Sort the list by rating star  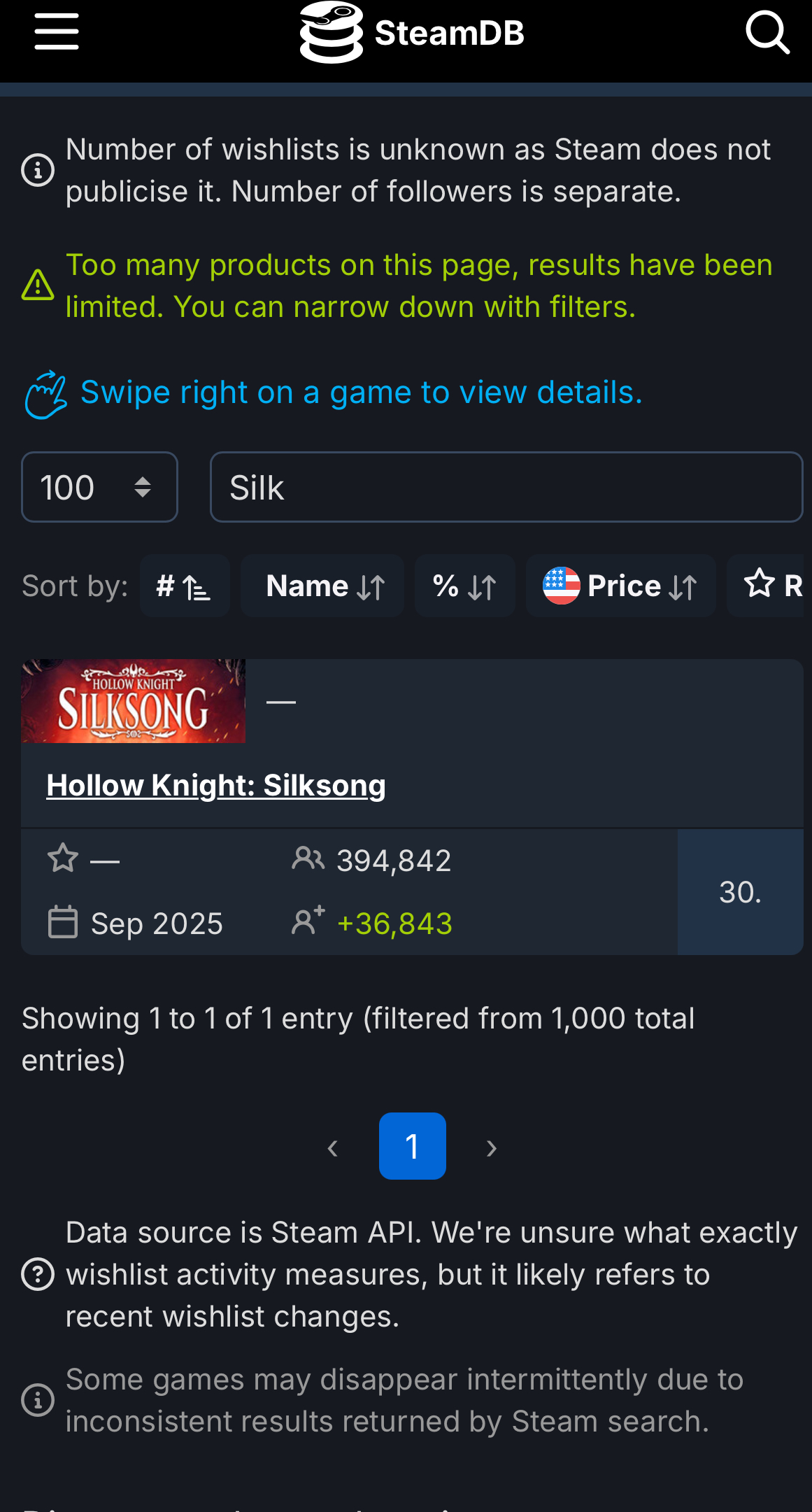tap(771, 586)
